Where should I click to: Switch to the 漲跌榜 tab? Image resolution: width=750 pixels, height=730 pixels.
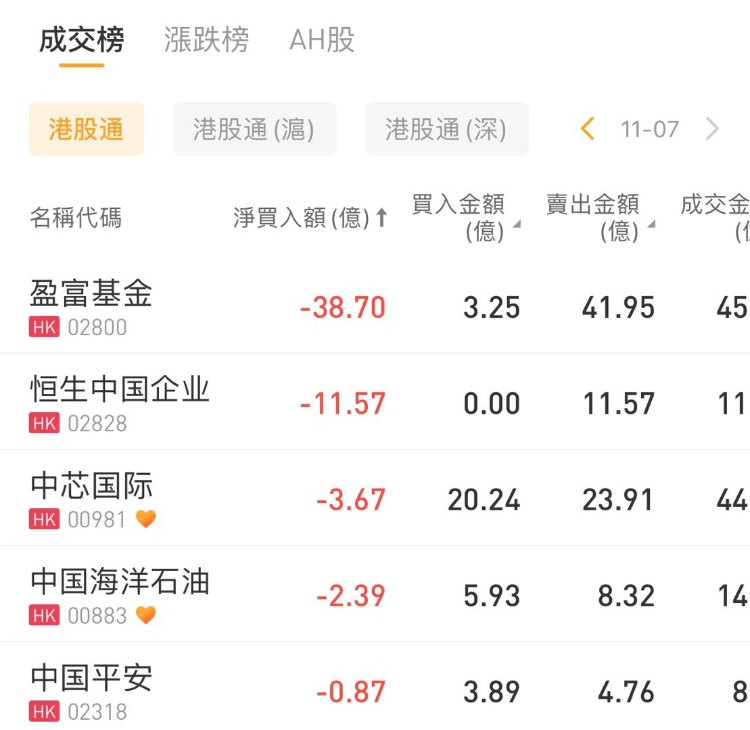(x=206, y=41)
